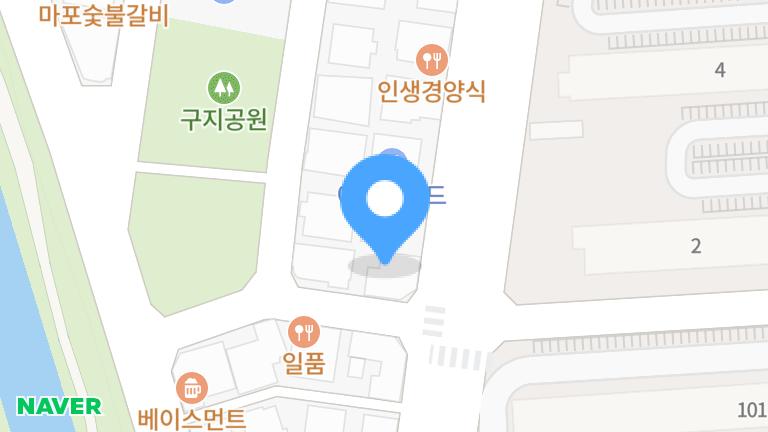Select the 구지공원 park marker

click(222, 87)
